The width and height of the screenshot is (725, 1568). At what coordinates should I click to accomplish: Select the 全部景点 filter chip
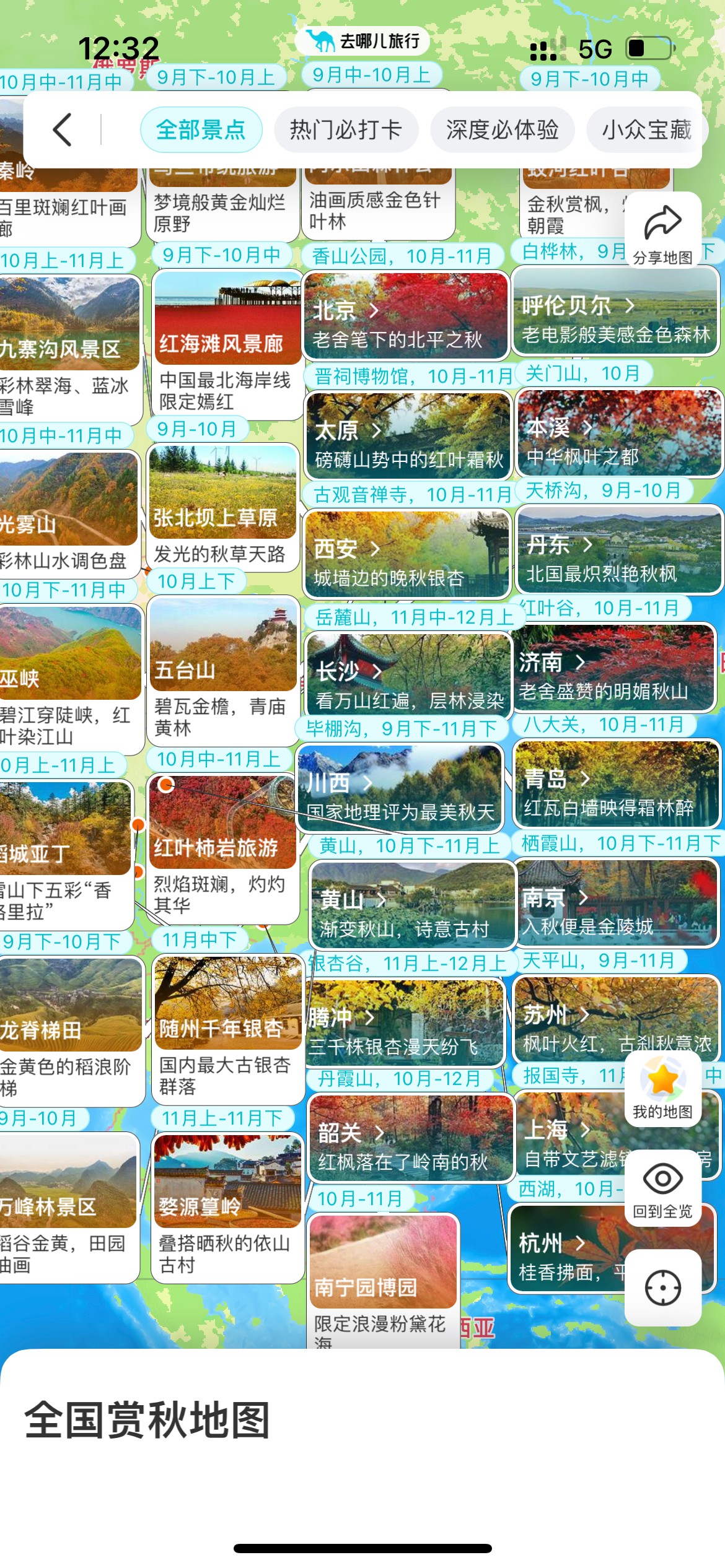(201, 130)
